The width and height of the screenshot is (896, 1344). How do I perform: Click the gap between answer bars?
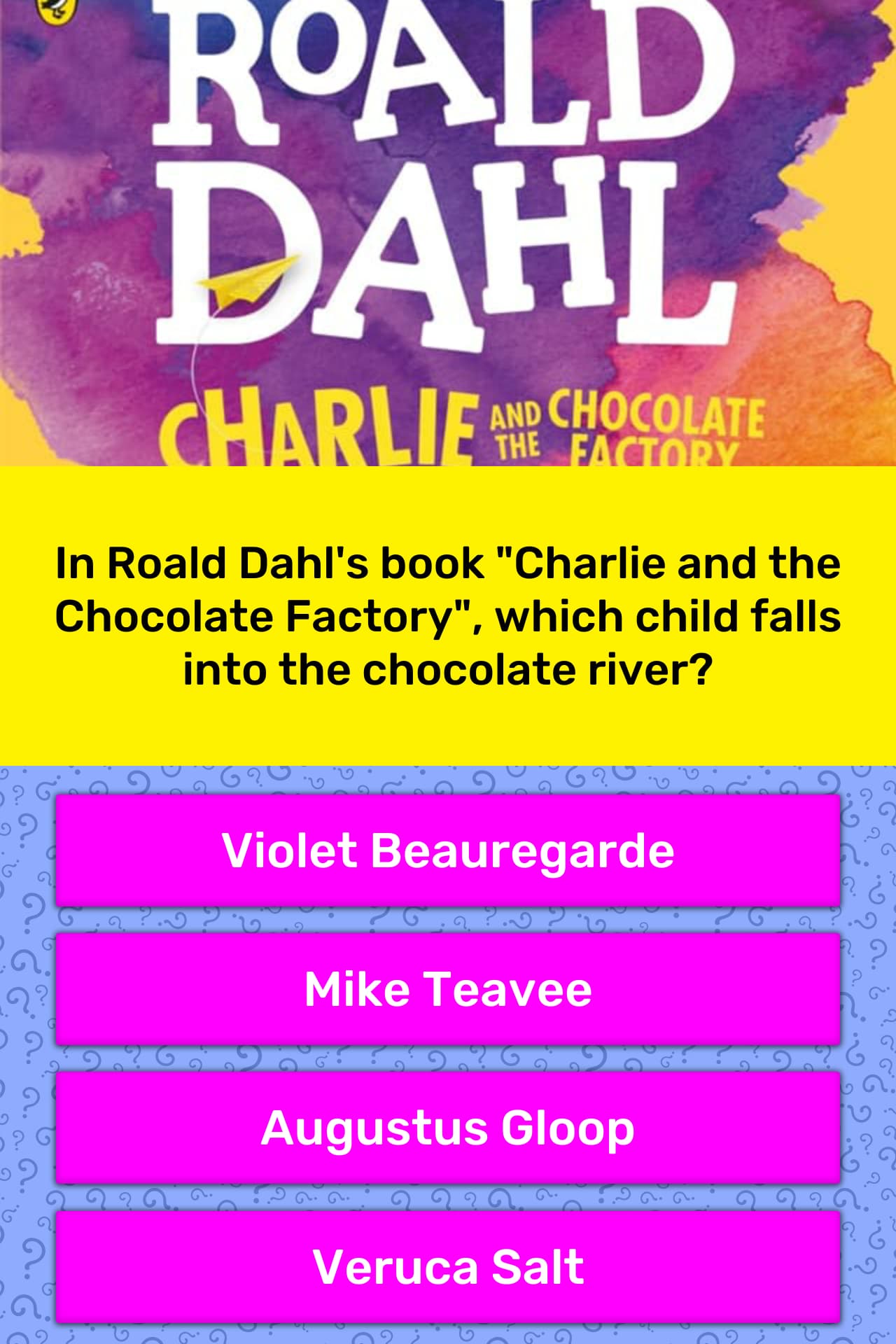(x=448, y=920)
